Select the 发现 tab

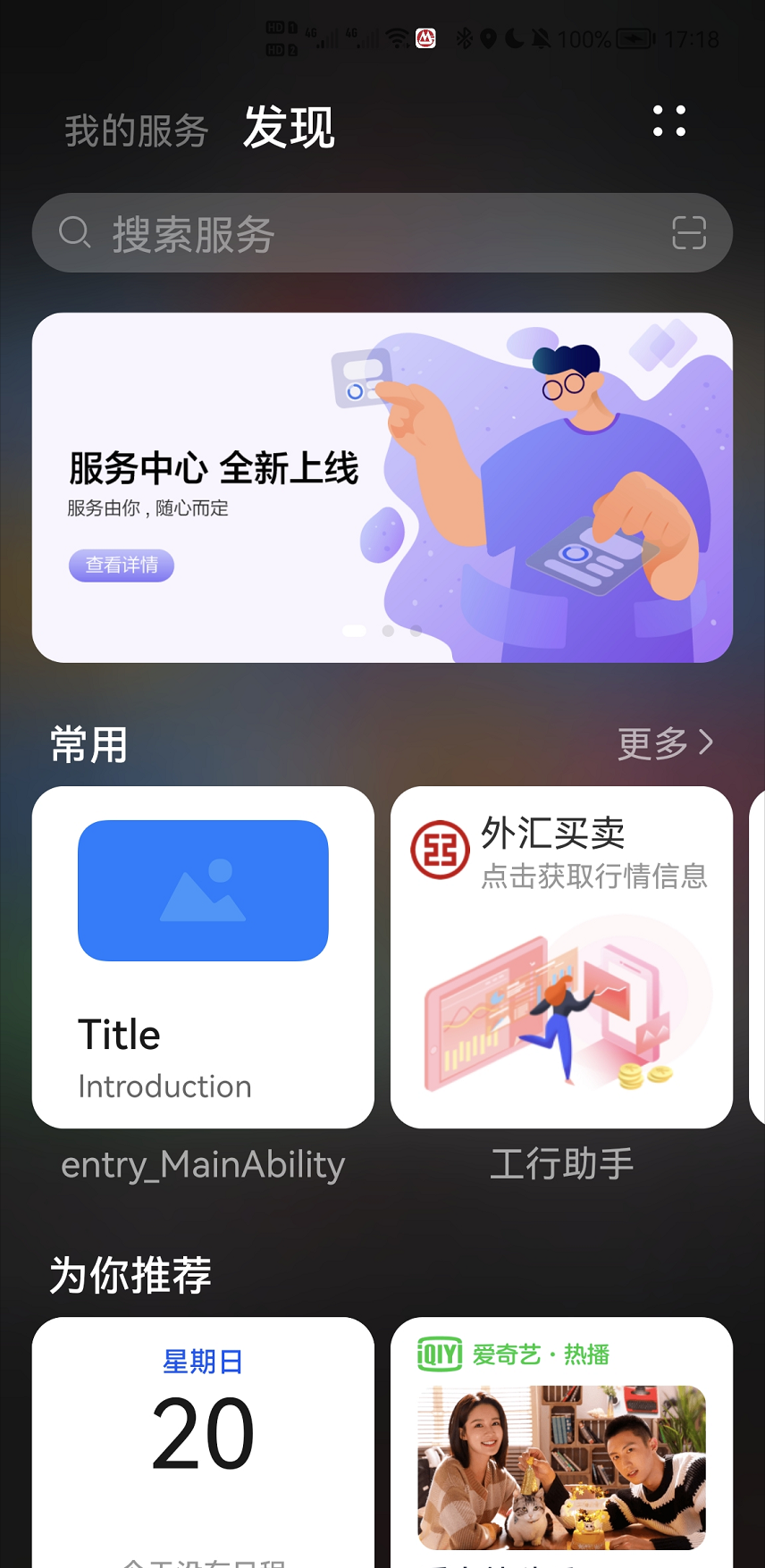(289, 128)
